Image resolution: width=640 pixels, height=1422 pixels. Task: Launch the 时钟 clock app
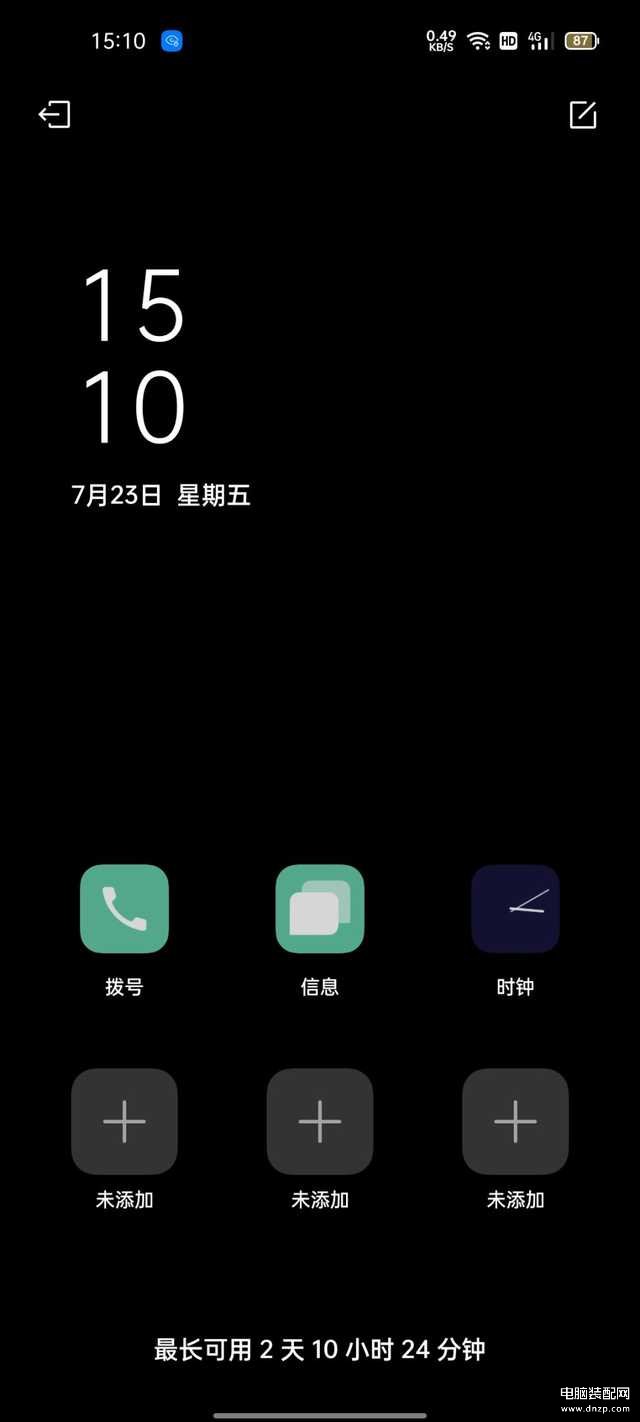pyautogui.click(x=515, y=909)
